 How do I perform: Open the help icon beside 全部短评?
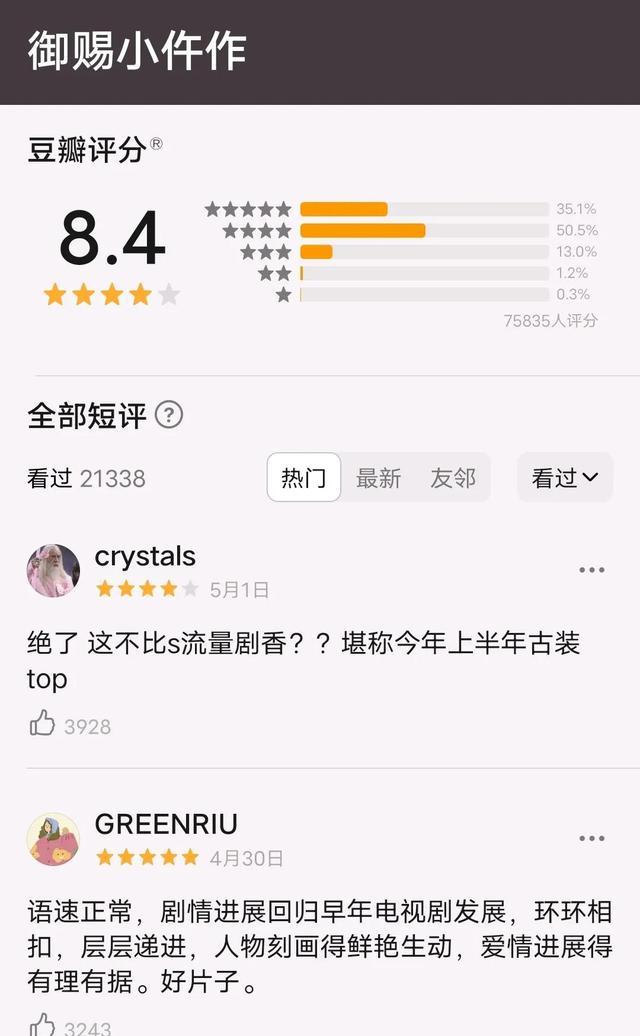pos(169,415)
